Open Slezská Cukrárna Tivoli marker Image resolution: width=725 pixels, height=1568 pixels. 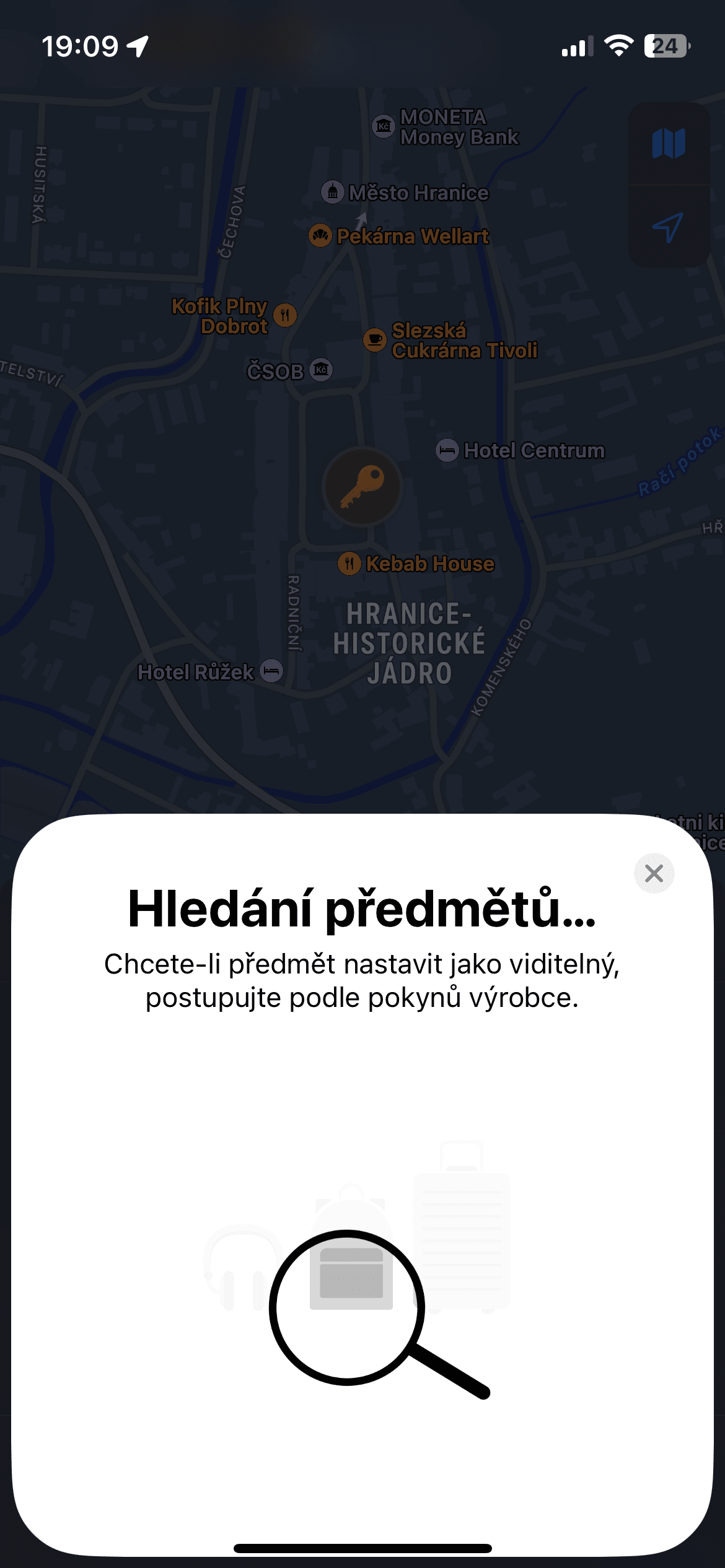click(375, 340)
